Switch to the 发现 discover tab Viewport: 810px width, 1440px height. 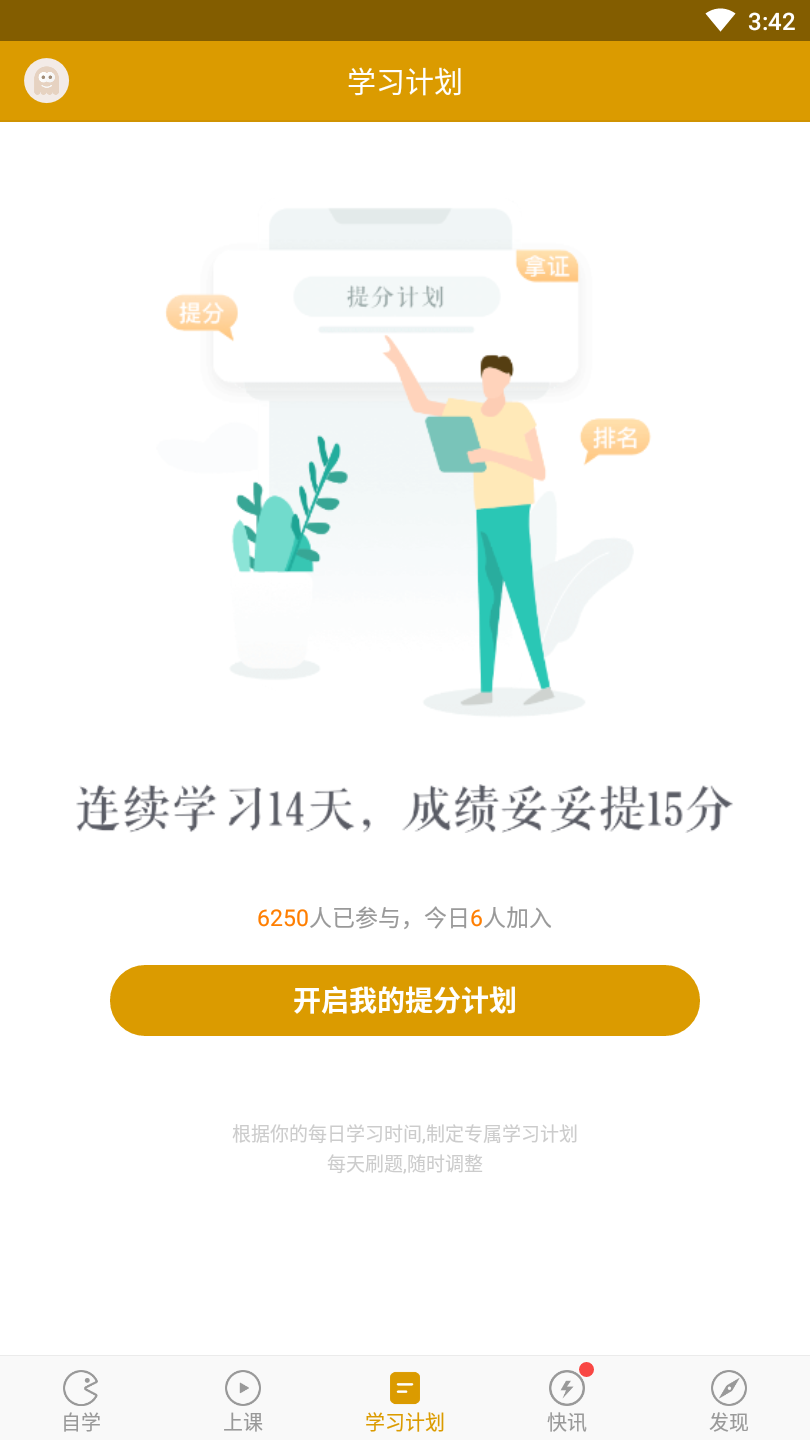click(729, 1400)
